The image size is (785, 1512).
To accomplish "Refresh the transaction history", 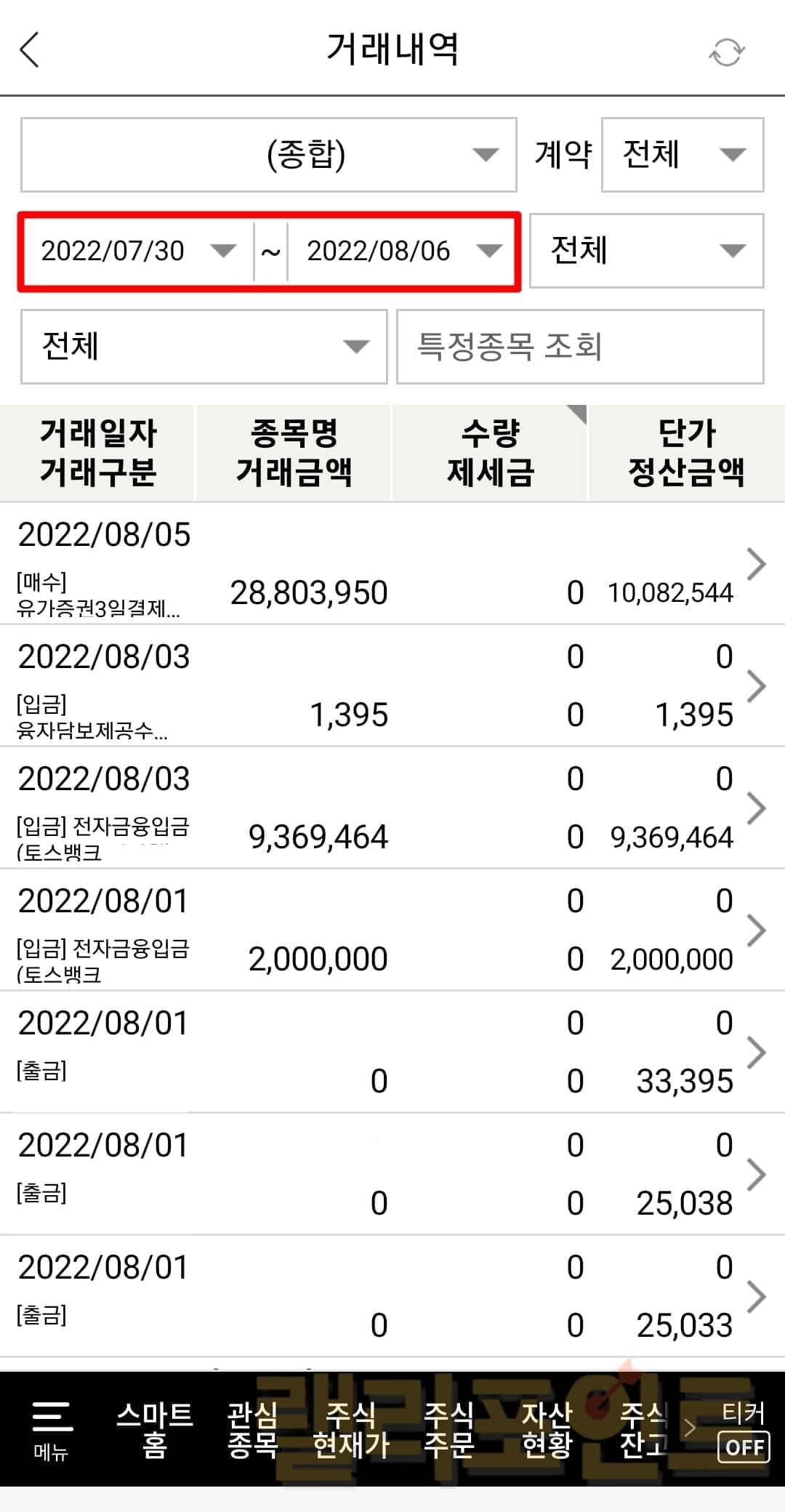I will 726,52.
